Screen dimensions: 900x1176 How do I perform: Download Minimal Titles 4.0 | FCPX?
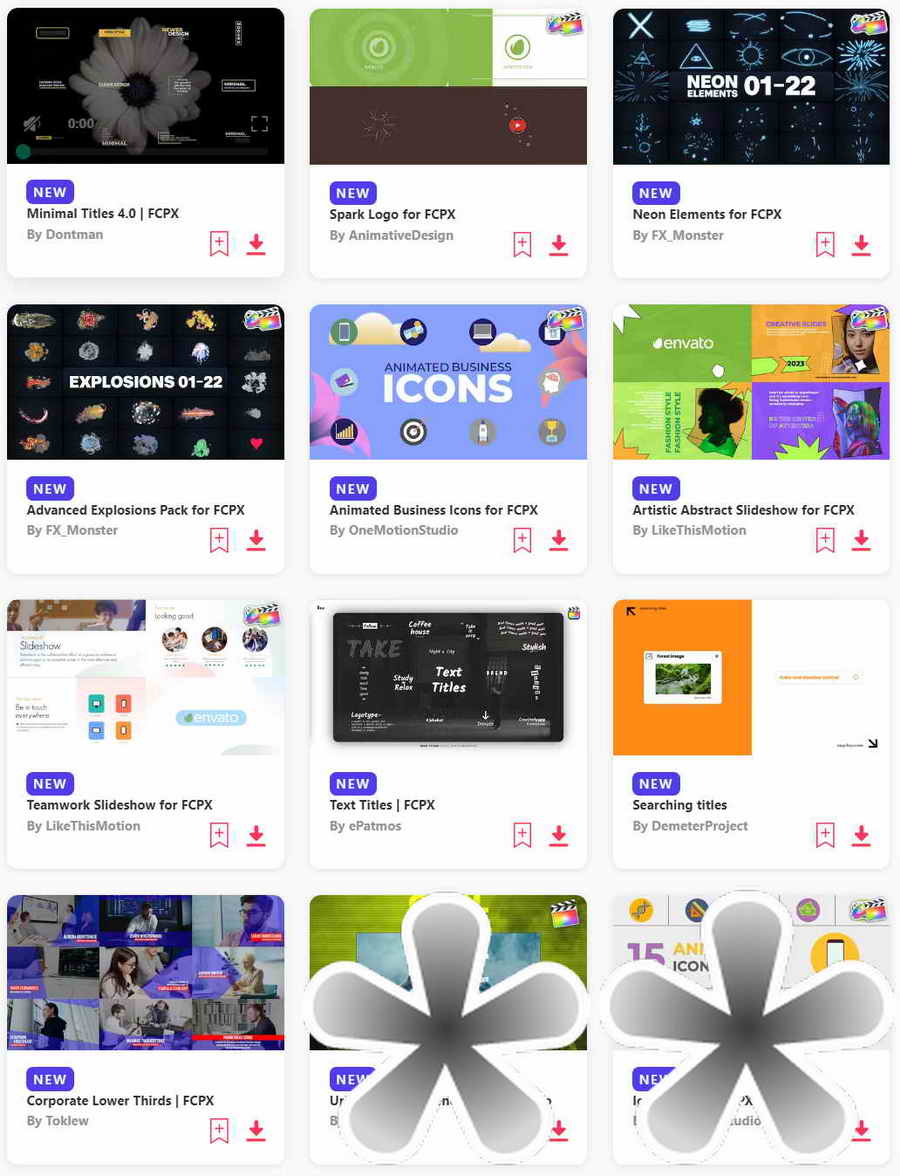(x=256, y=244)
